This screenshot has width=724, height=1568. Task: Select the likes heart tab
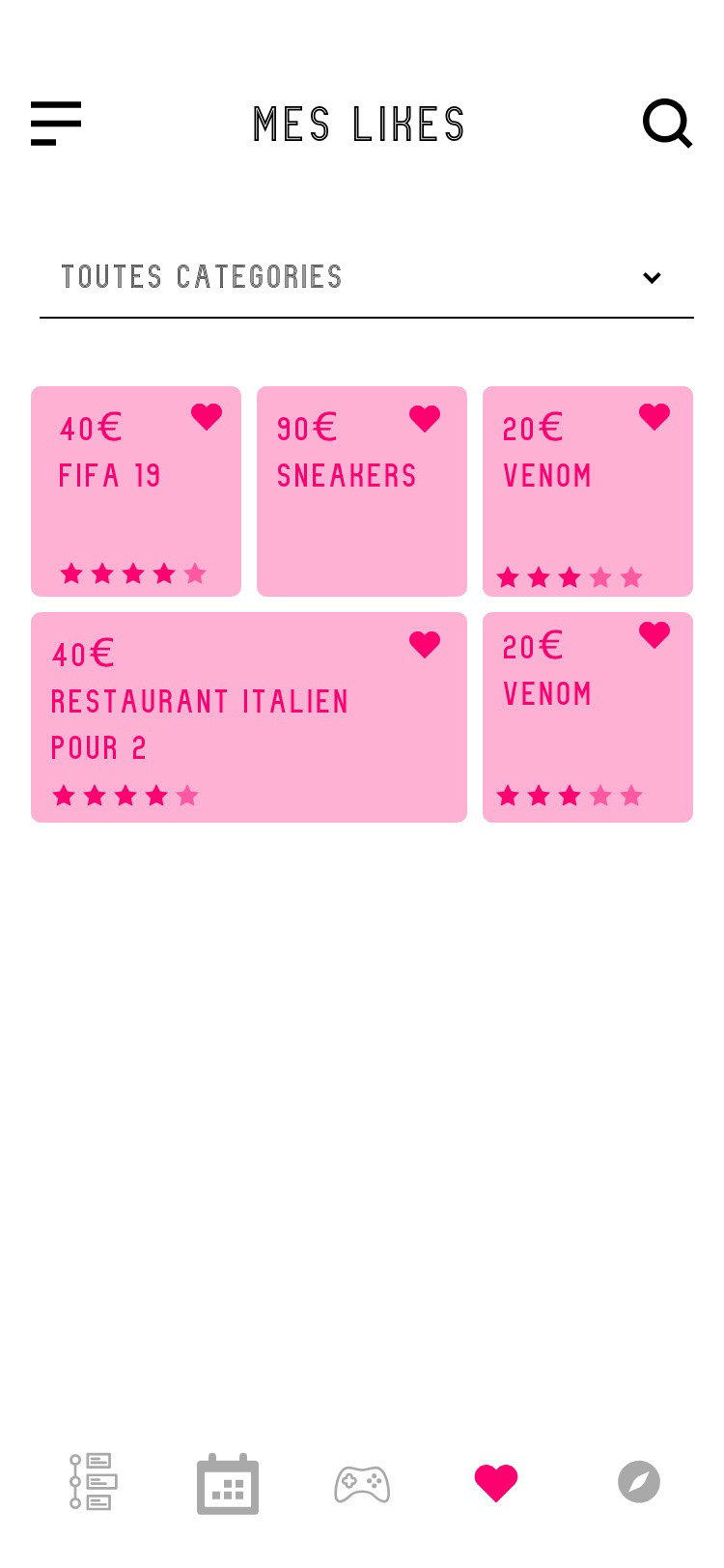pos(496,1483)
